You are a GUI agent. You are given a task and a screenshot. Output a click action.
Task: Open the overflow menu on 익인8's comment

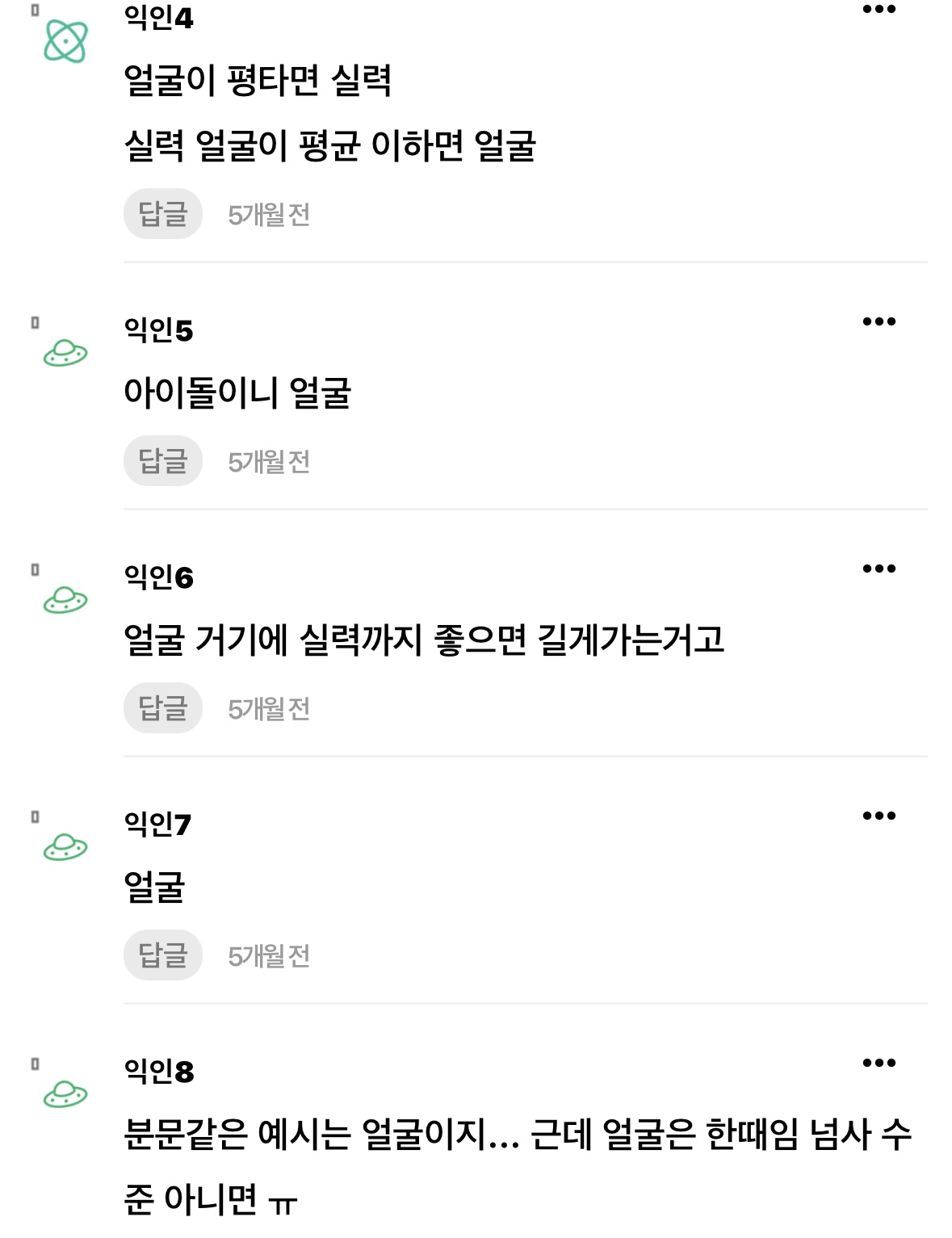coord(879,1063)
